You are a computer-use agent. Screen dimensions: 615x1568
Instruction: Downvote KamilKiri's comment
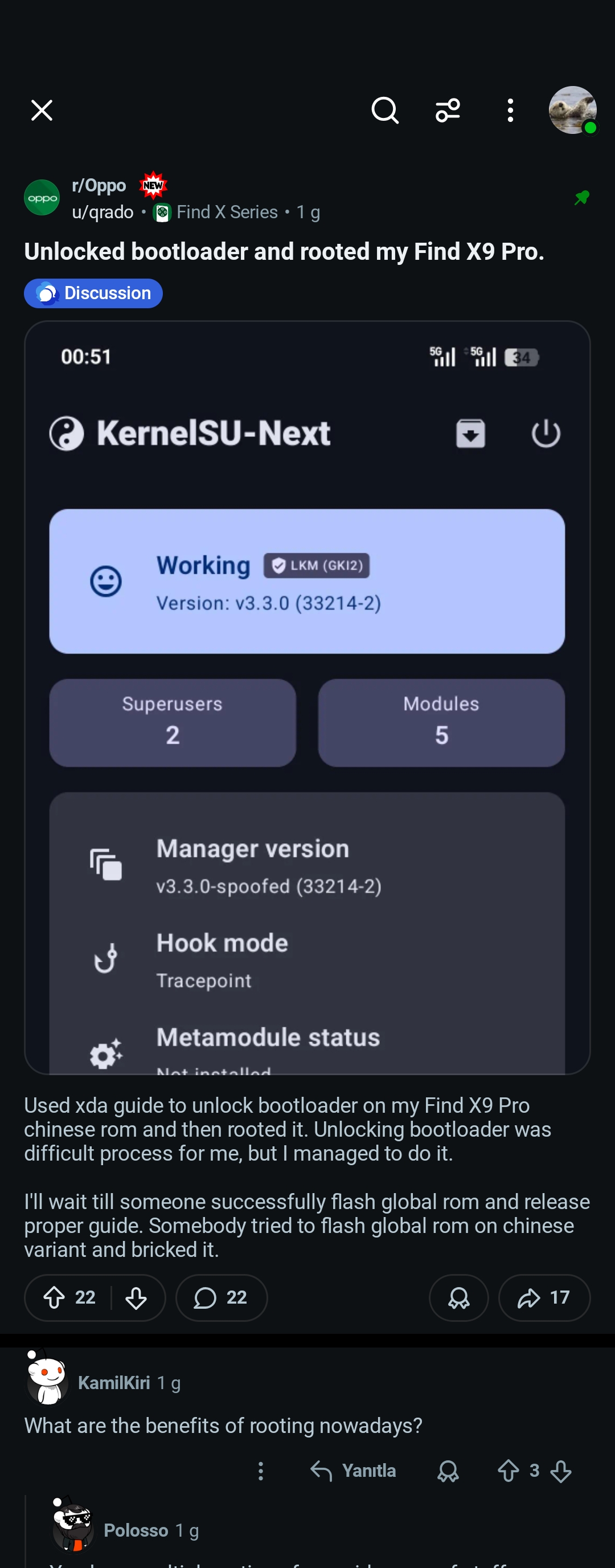tap(560, 1471)
